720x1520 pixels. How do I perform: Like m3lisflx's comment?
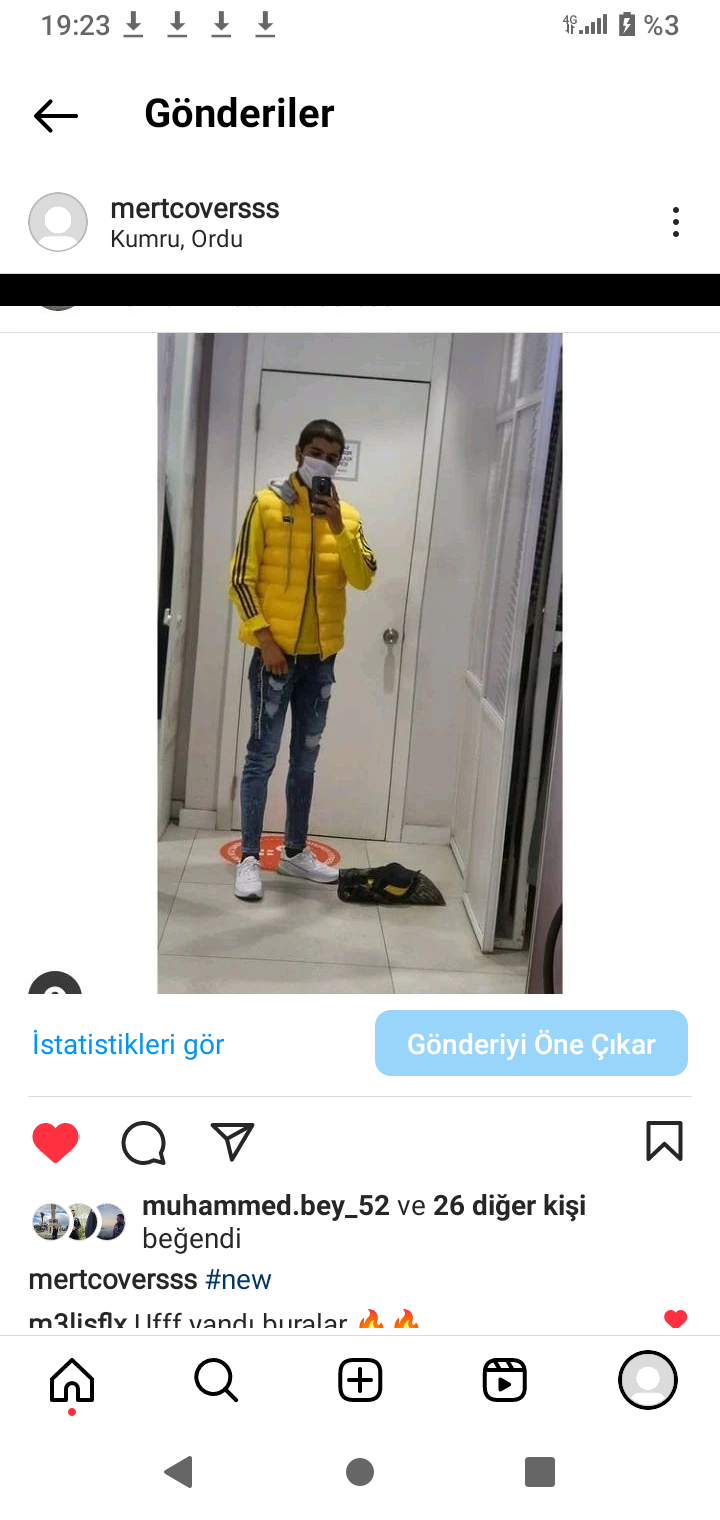click(x=676, y=1320)
